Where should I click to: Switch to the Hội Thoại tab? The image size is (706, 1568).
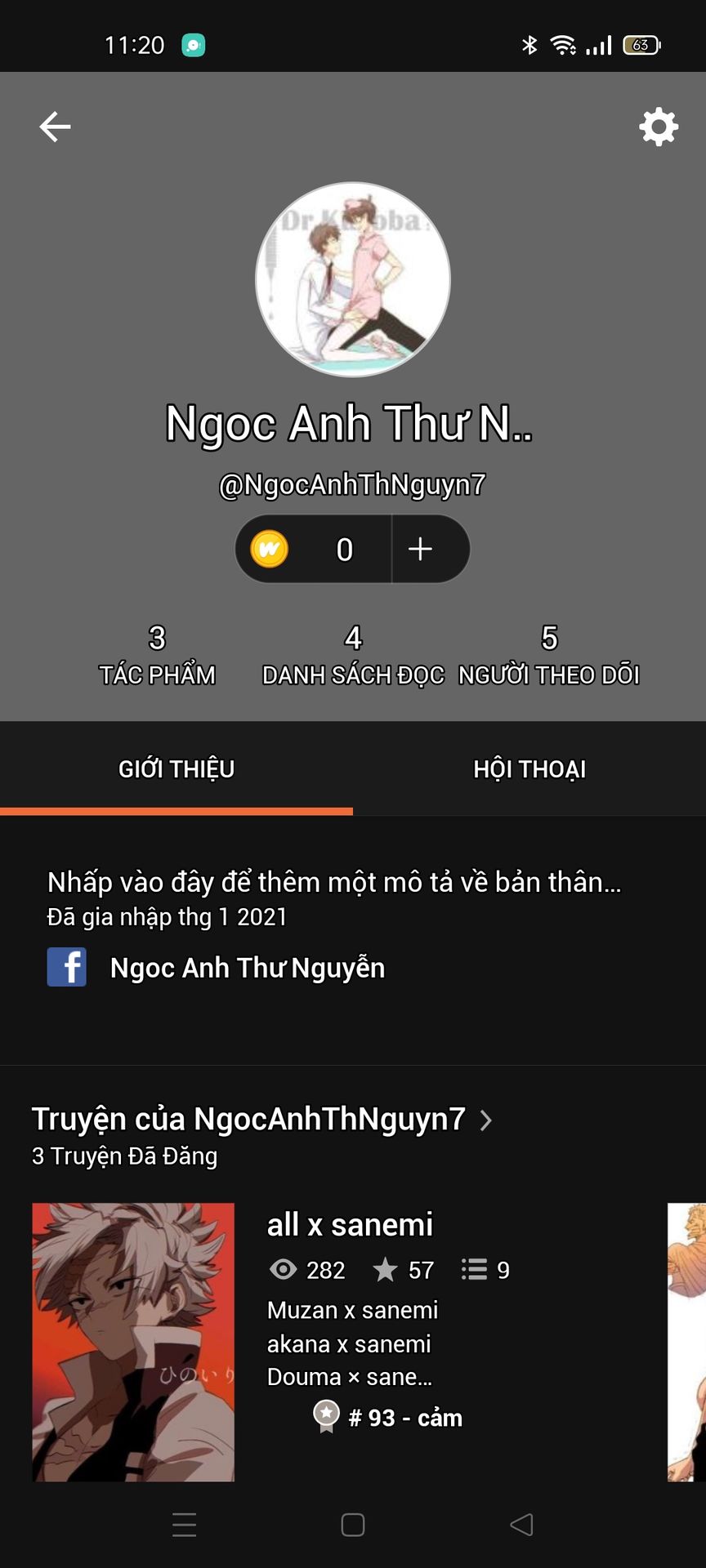coord(529,768)
